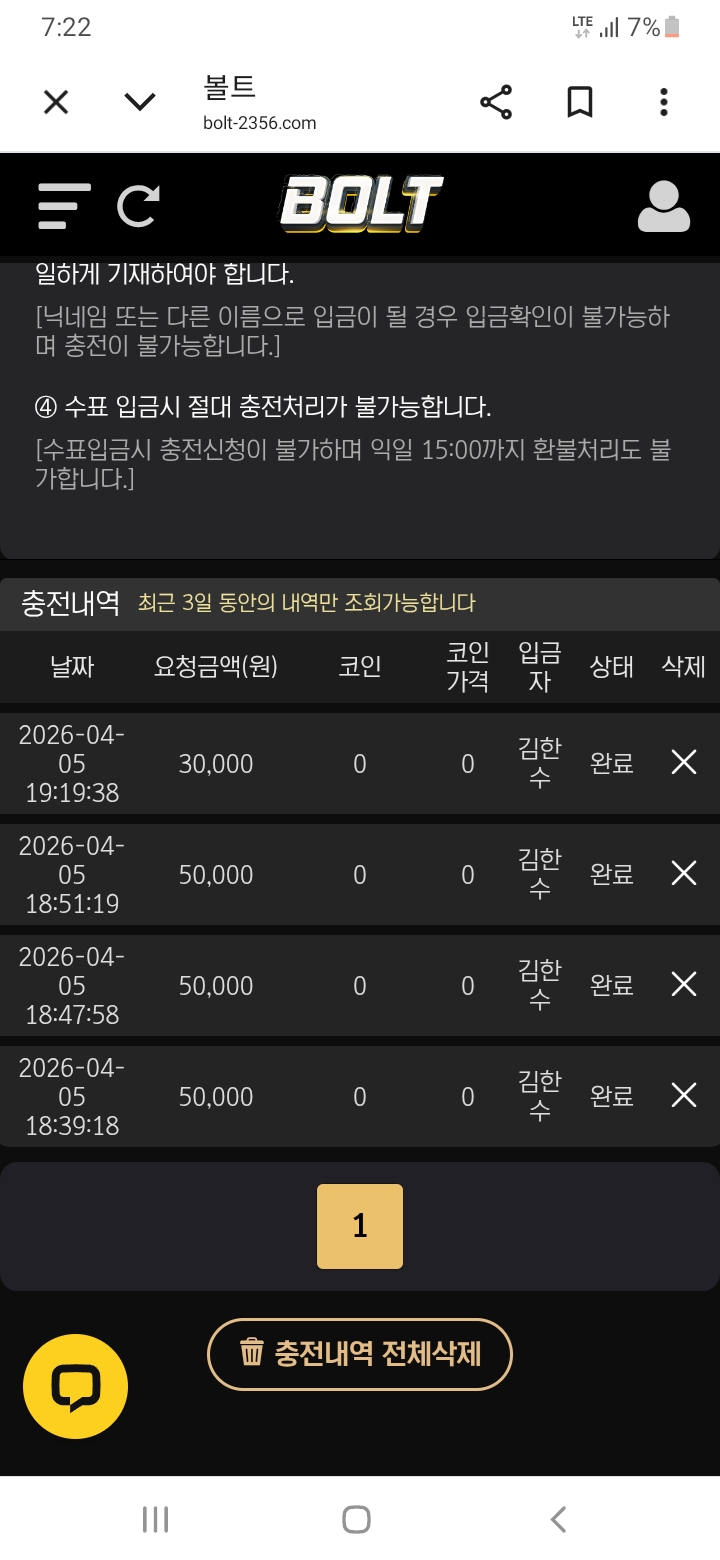This screenshot has height=1560, width=720.
Task: Expand the browser tab dropdown chevron
Action: 140,102
